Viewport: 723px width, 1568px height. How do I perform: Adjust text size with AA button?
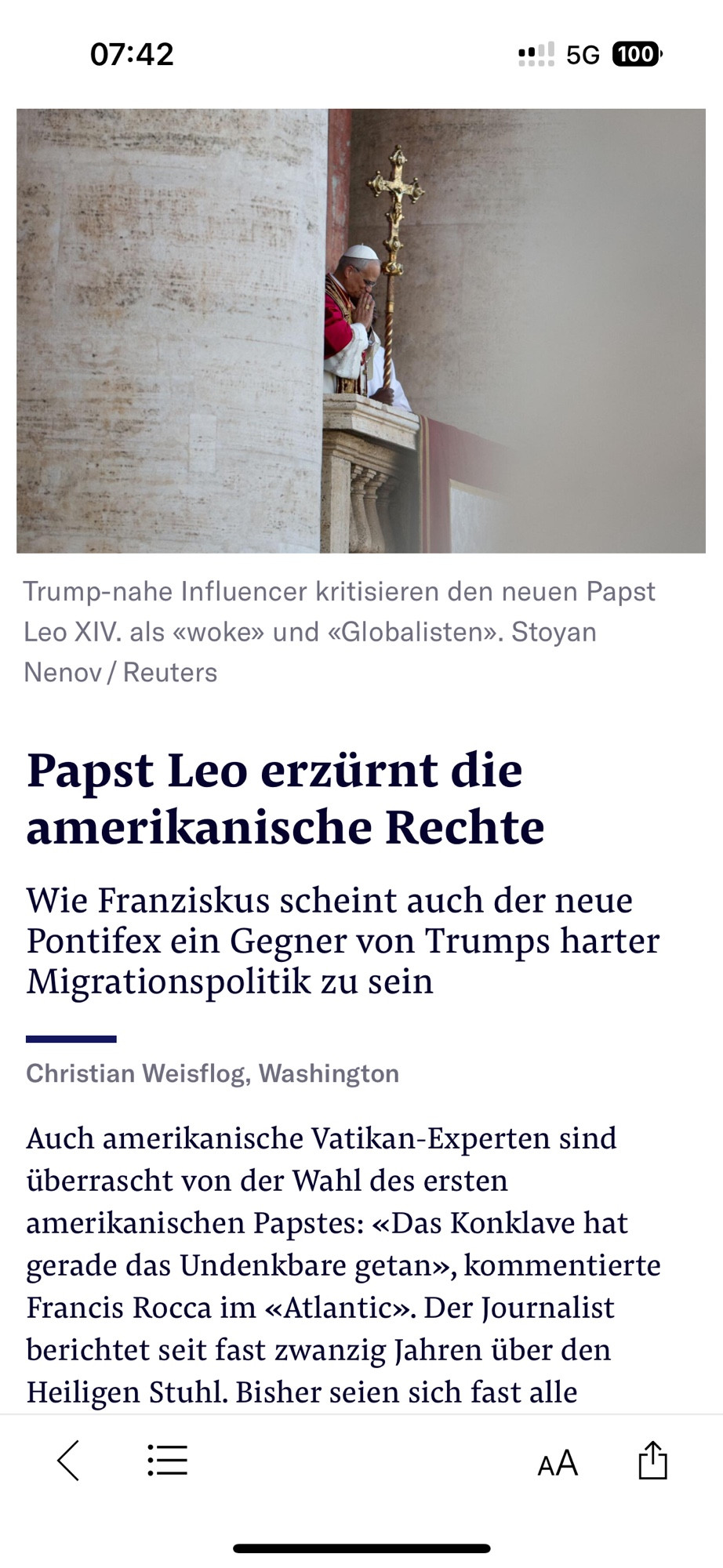coord(558,1463)
